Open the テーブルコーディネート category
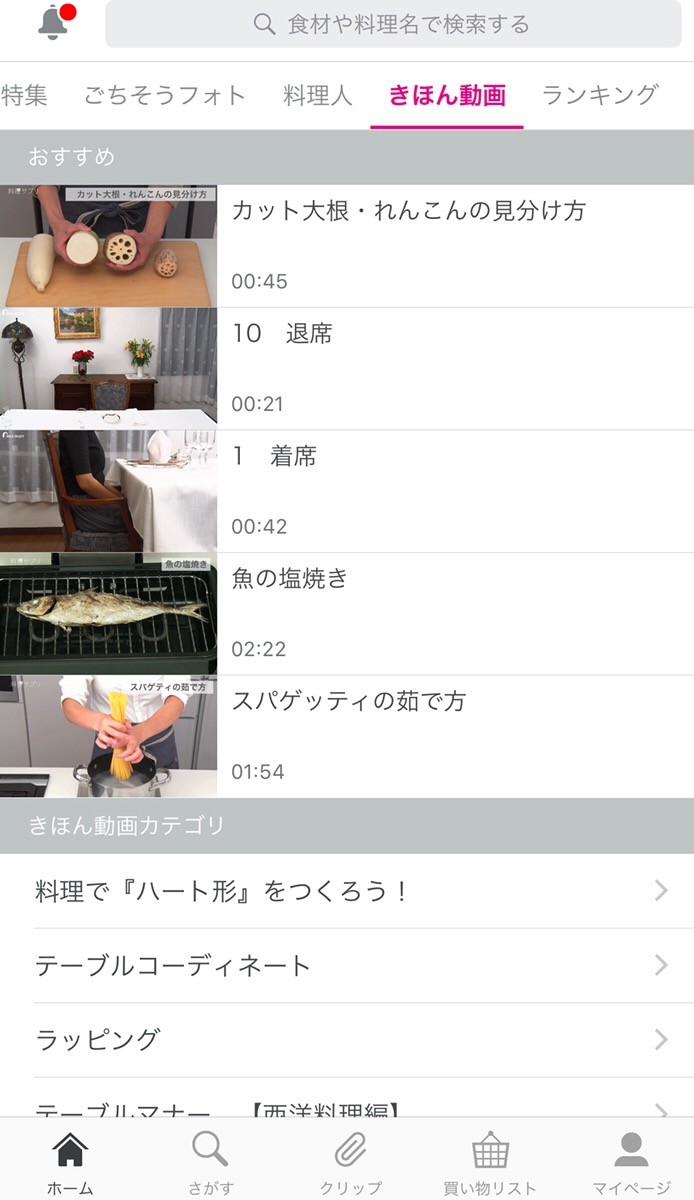This screenshot has height=1200, width=694. tap(347, 965)
